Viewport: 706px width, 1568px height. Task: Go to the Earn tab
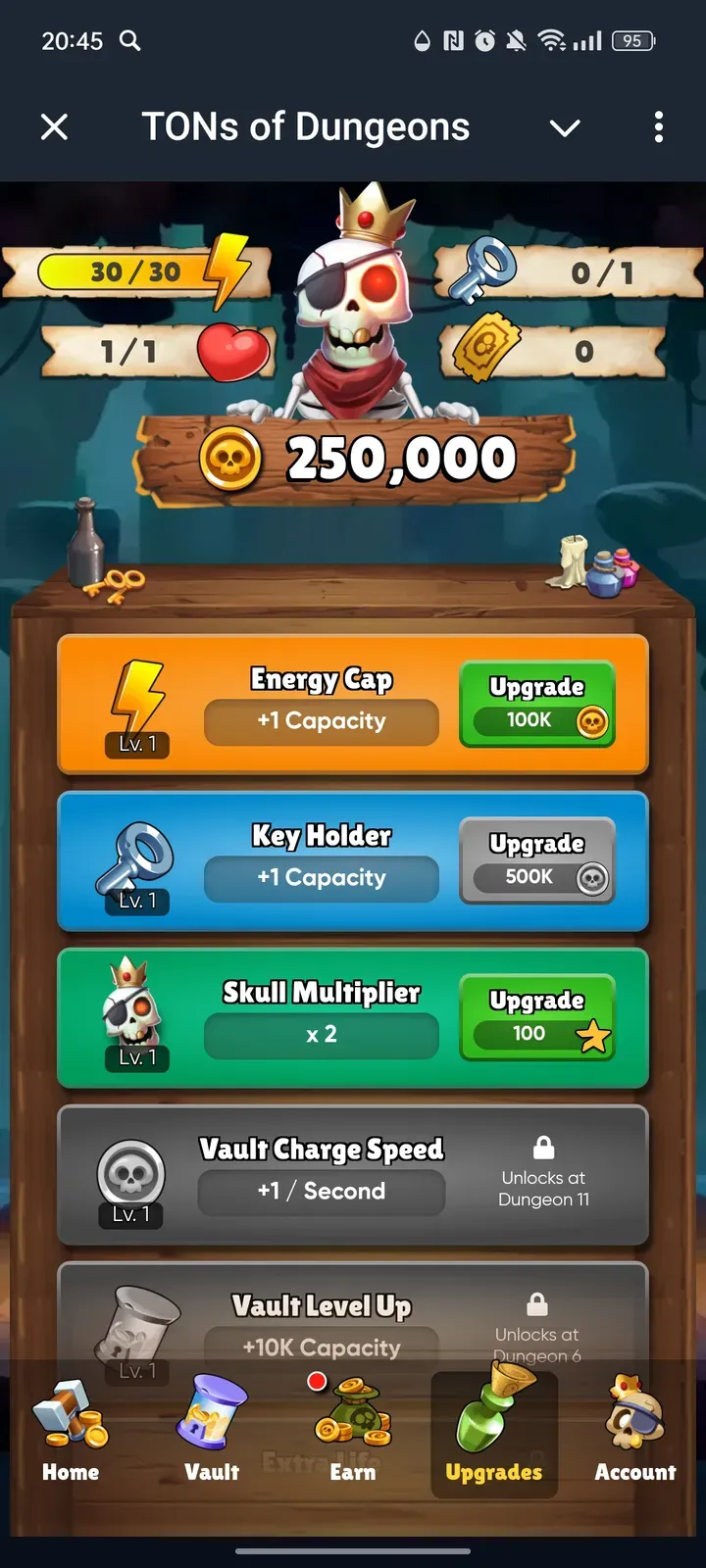(x=353, y=1431)
